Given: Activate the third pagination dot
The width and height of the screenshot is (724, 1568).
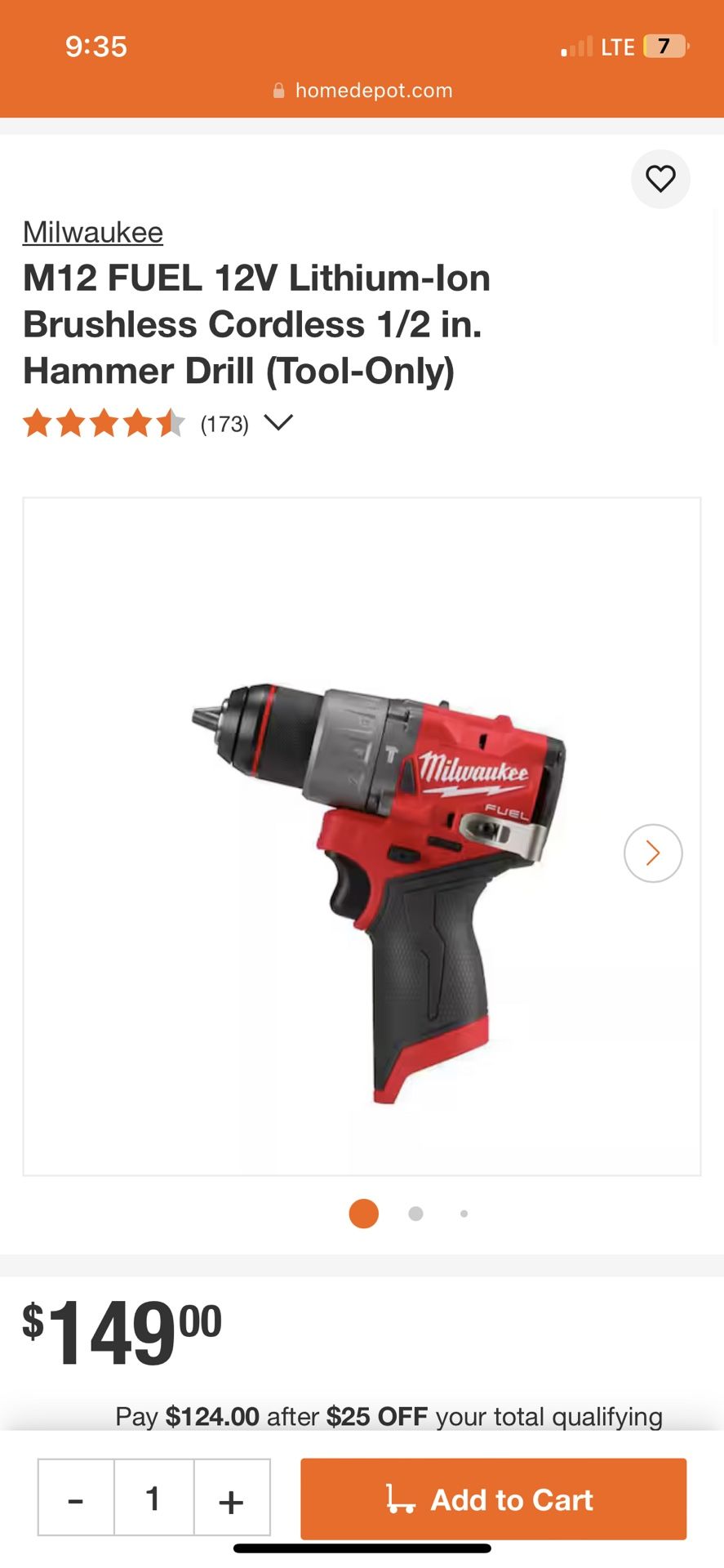Looking at the screenshot, I should (x=464, y=1214).
